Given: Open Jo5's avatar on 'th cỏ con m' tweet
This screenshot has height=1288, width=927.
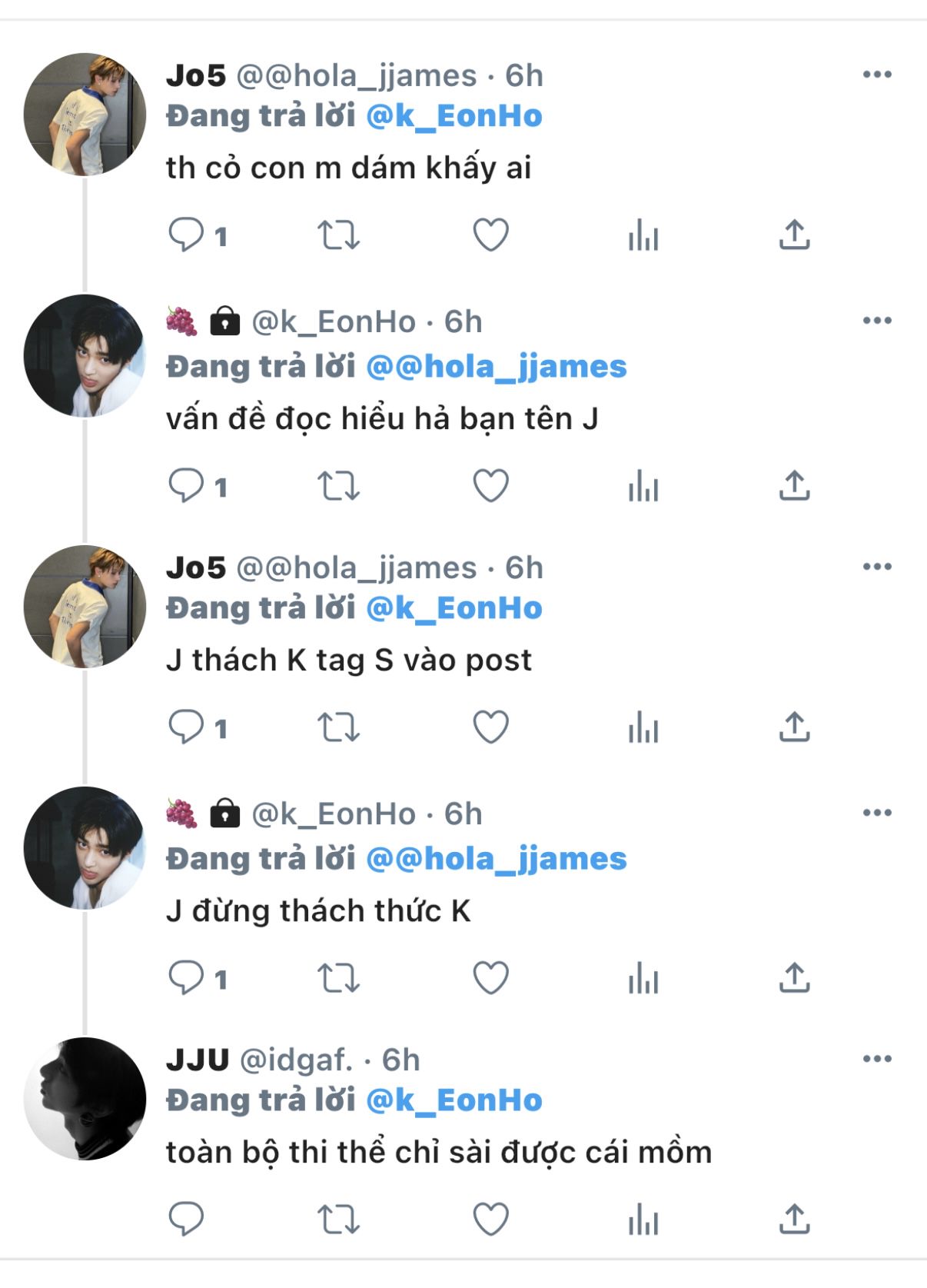Looking at the screenshot, I should pyautogui.click(x=85, y=114).
